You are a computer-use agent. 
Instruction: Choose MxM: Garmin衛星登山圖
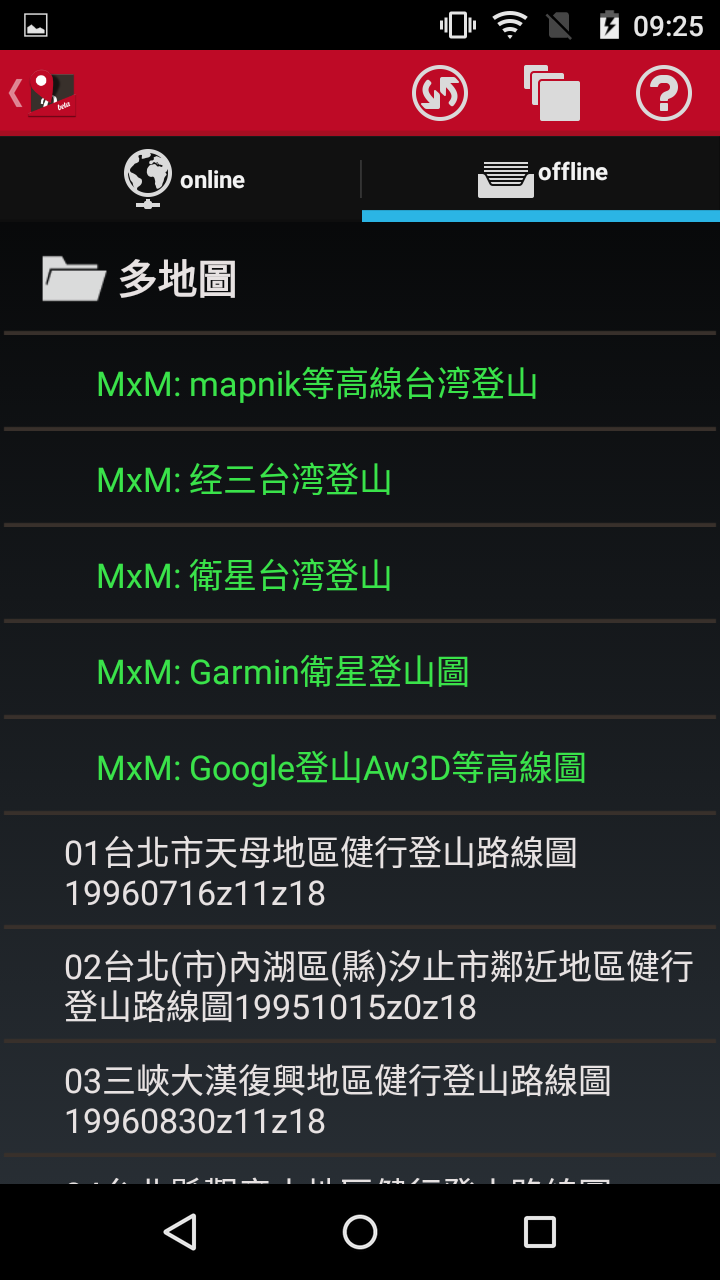pyautogui.click(x=283, y=672)
